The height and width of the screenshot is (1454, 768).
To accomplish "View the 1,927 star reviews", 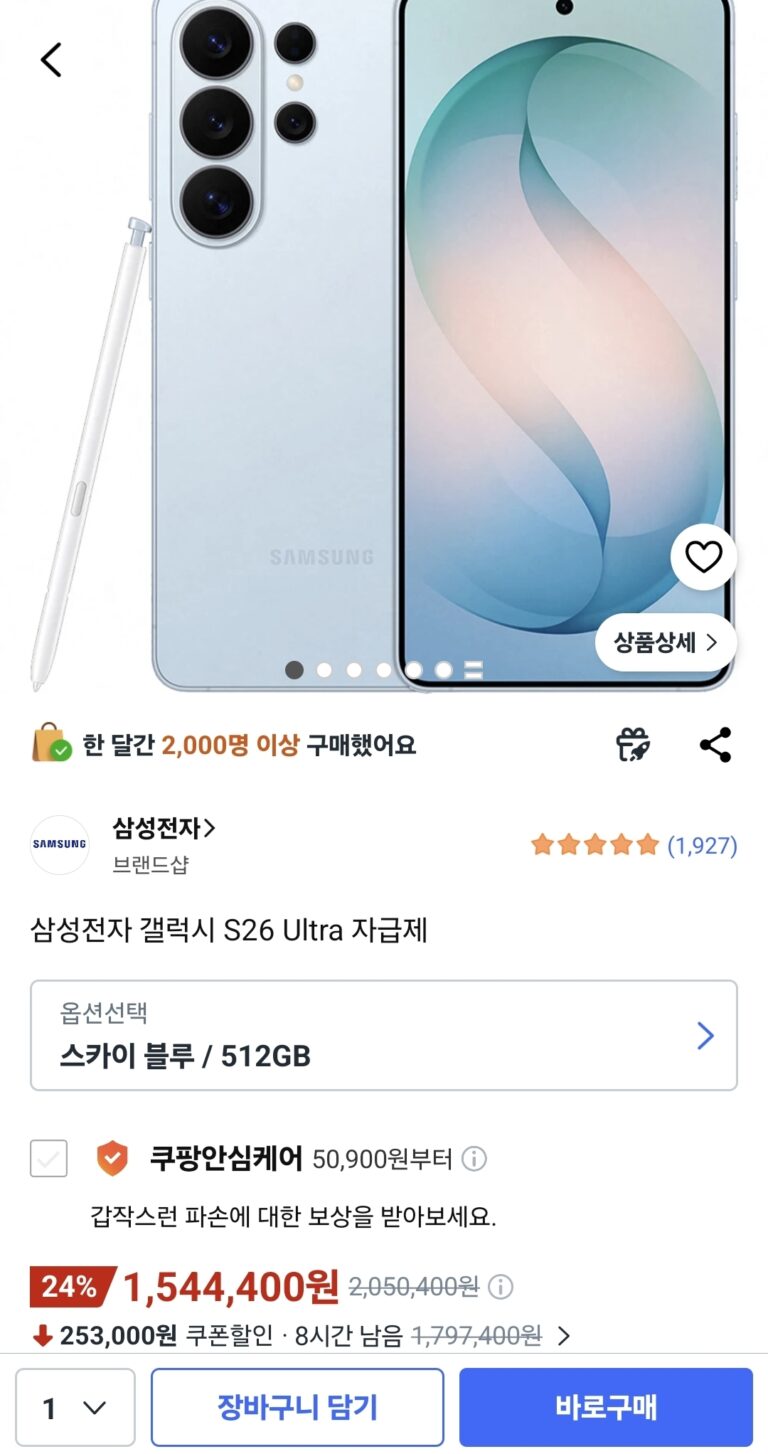I will click(634, 845).
